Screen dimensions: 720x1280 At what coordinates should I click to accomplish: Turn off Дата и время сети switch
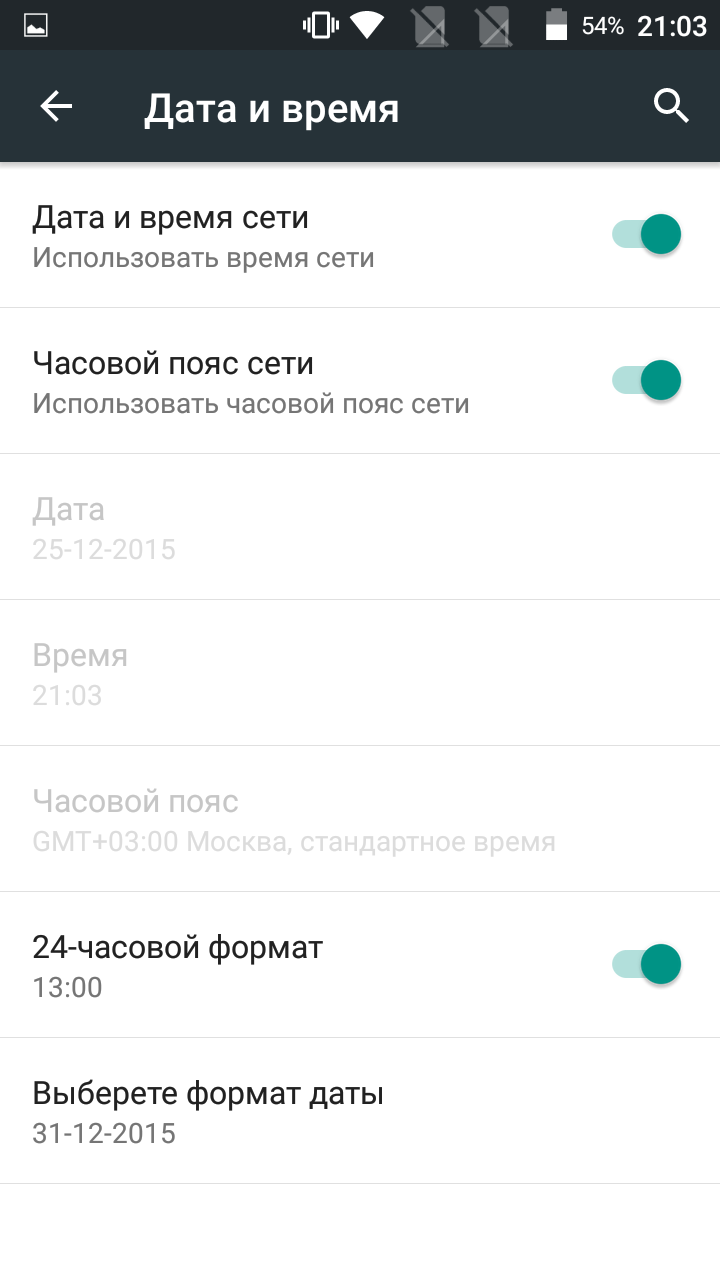(x=647, y=235)
